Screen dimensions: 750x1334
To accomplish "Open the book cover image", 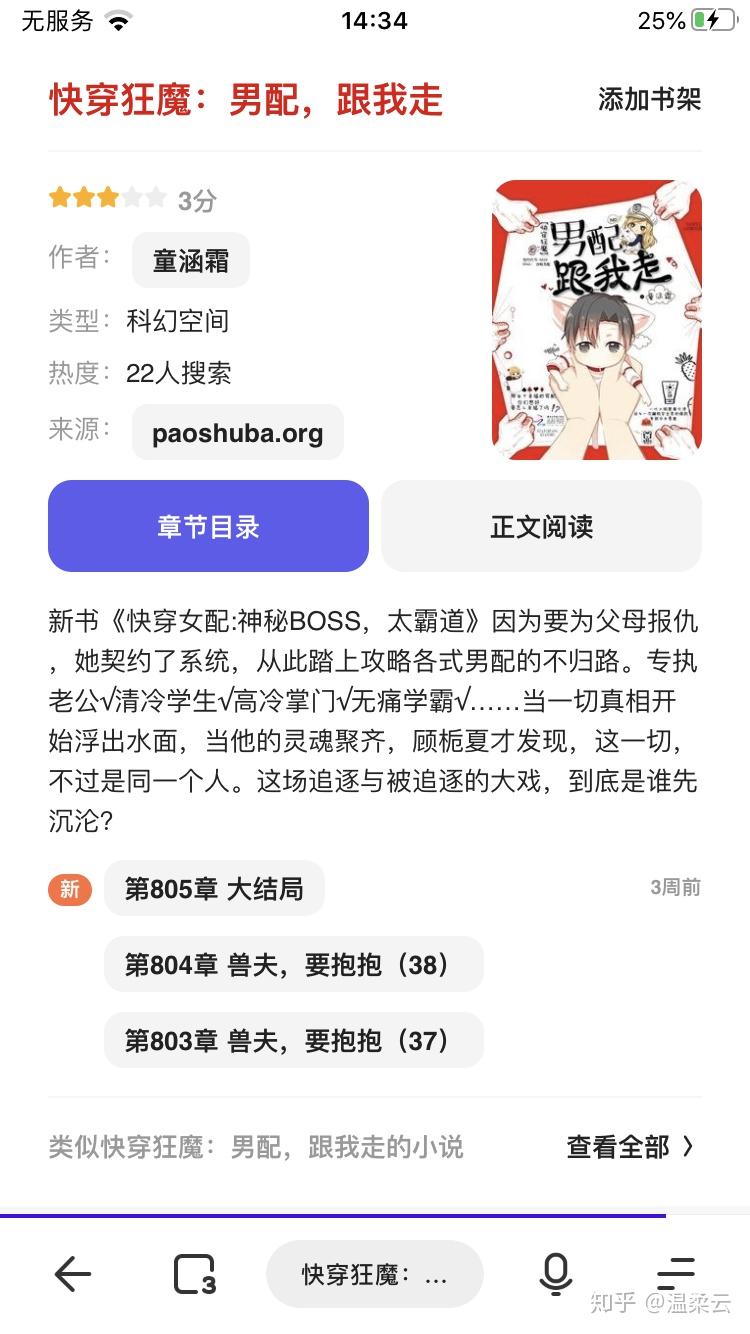I will 597,320.
